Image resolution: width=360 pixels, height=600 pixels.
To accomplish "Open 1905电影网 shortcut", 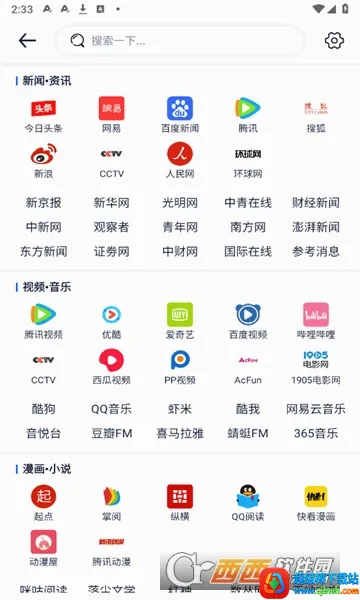I will pos(316,367).
